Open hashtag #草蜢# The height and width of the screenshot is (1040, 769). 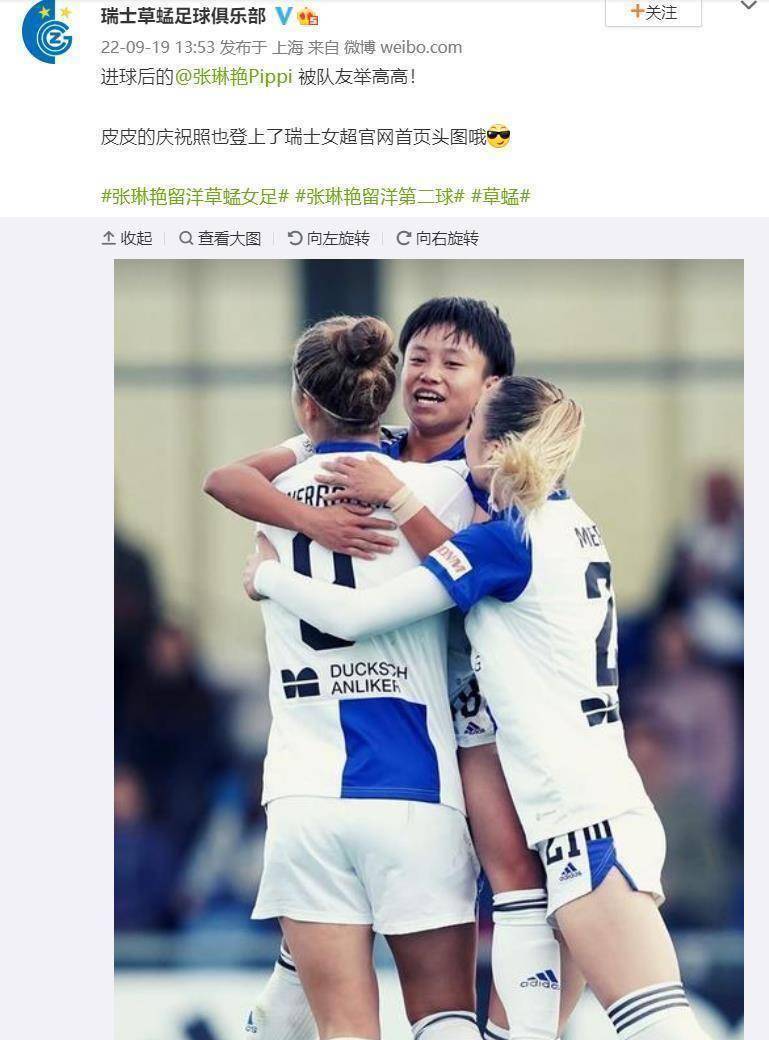pos(500,196)
